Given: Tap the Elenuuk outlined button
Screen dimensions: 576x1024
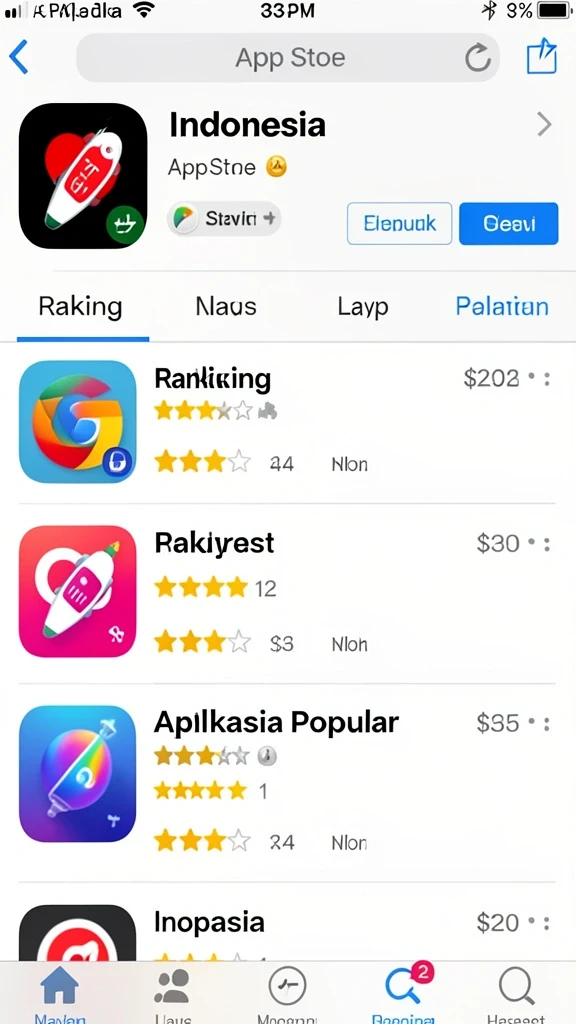Looking at the screenshot, I should (400, 224).
